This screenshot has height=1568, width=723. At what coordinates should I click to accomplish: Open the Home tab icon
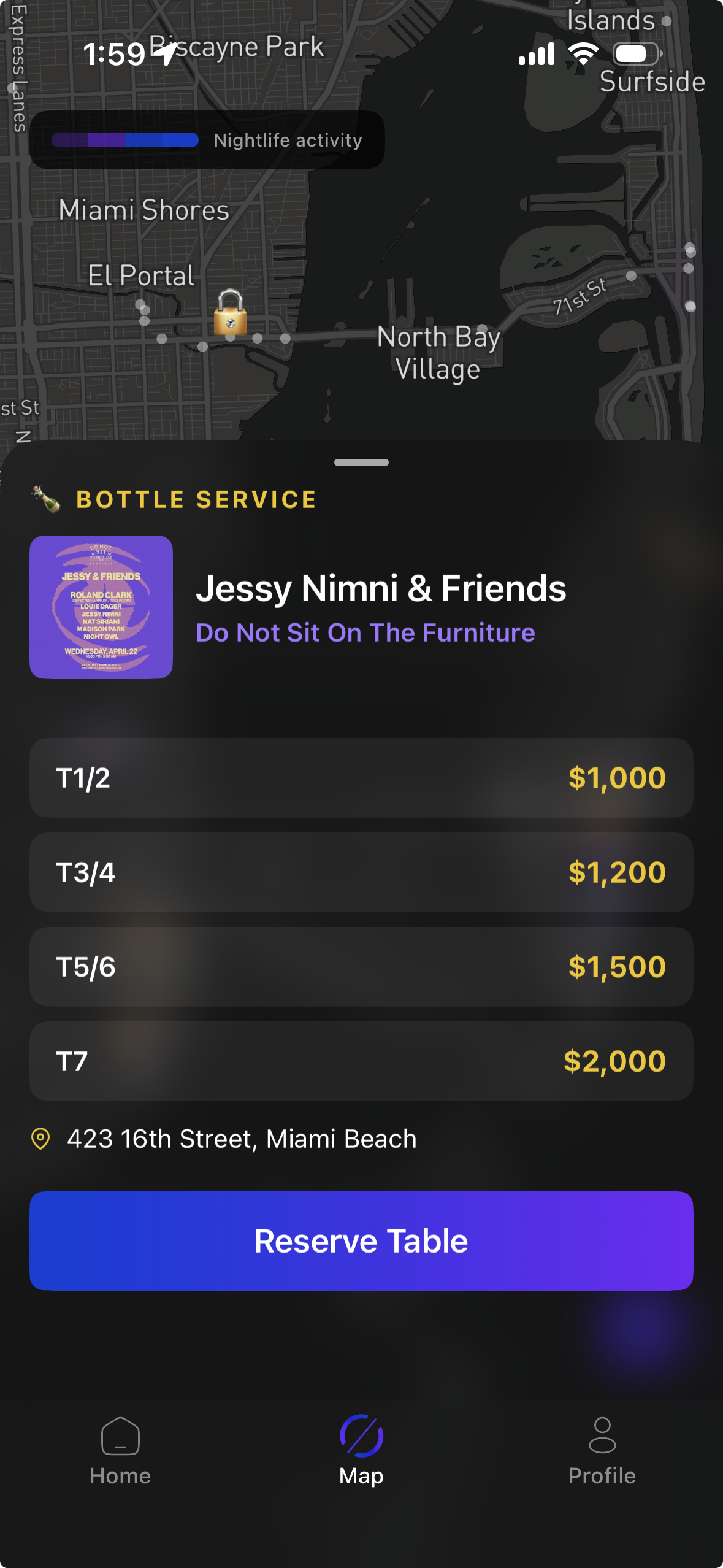tap(120, 1439)
